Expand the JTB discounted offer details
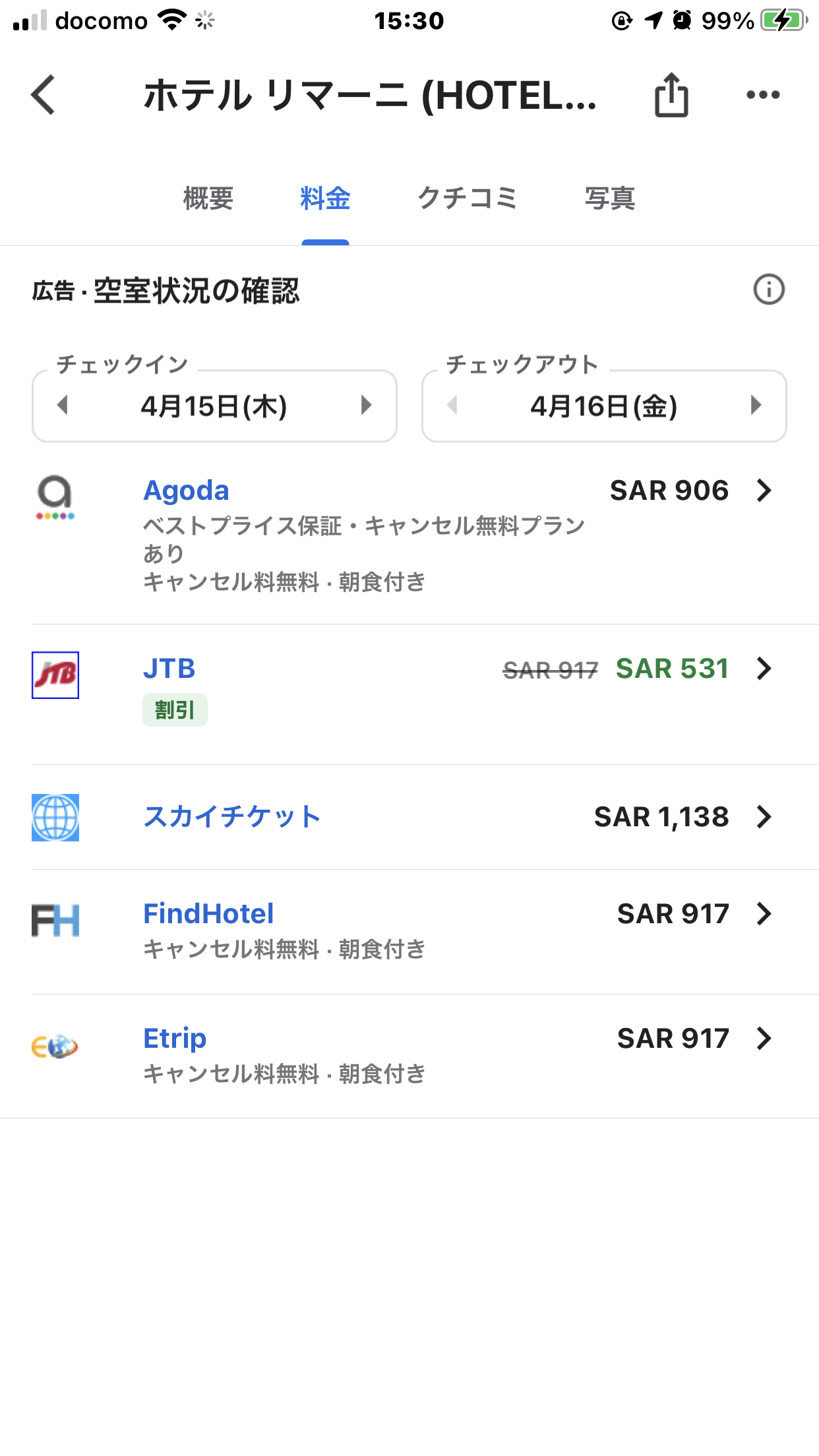819x1456 pixels. 764,669
